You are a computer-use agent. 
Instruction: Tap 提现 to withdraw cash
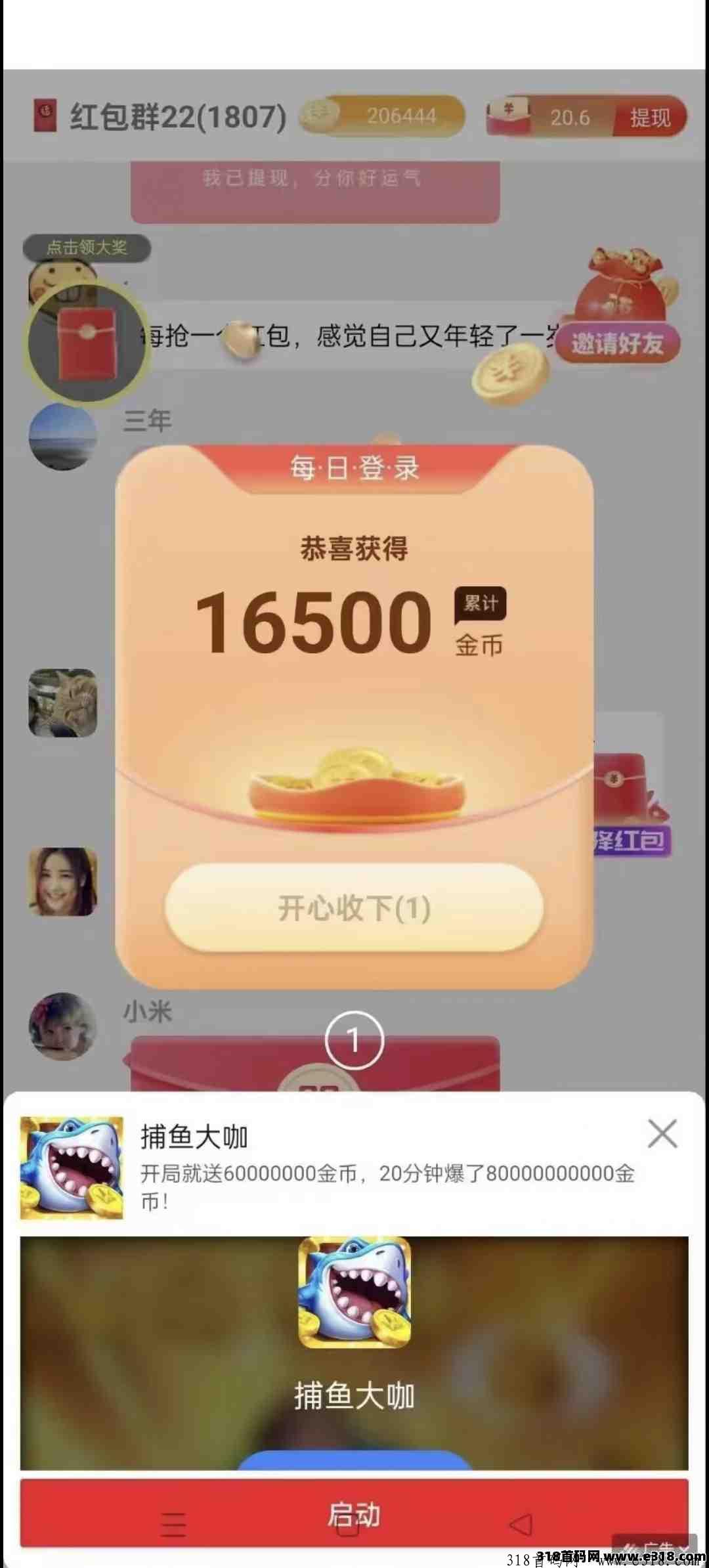(650, 118)
